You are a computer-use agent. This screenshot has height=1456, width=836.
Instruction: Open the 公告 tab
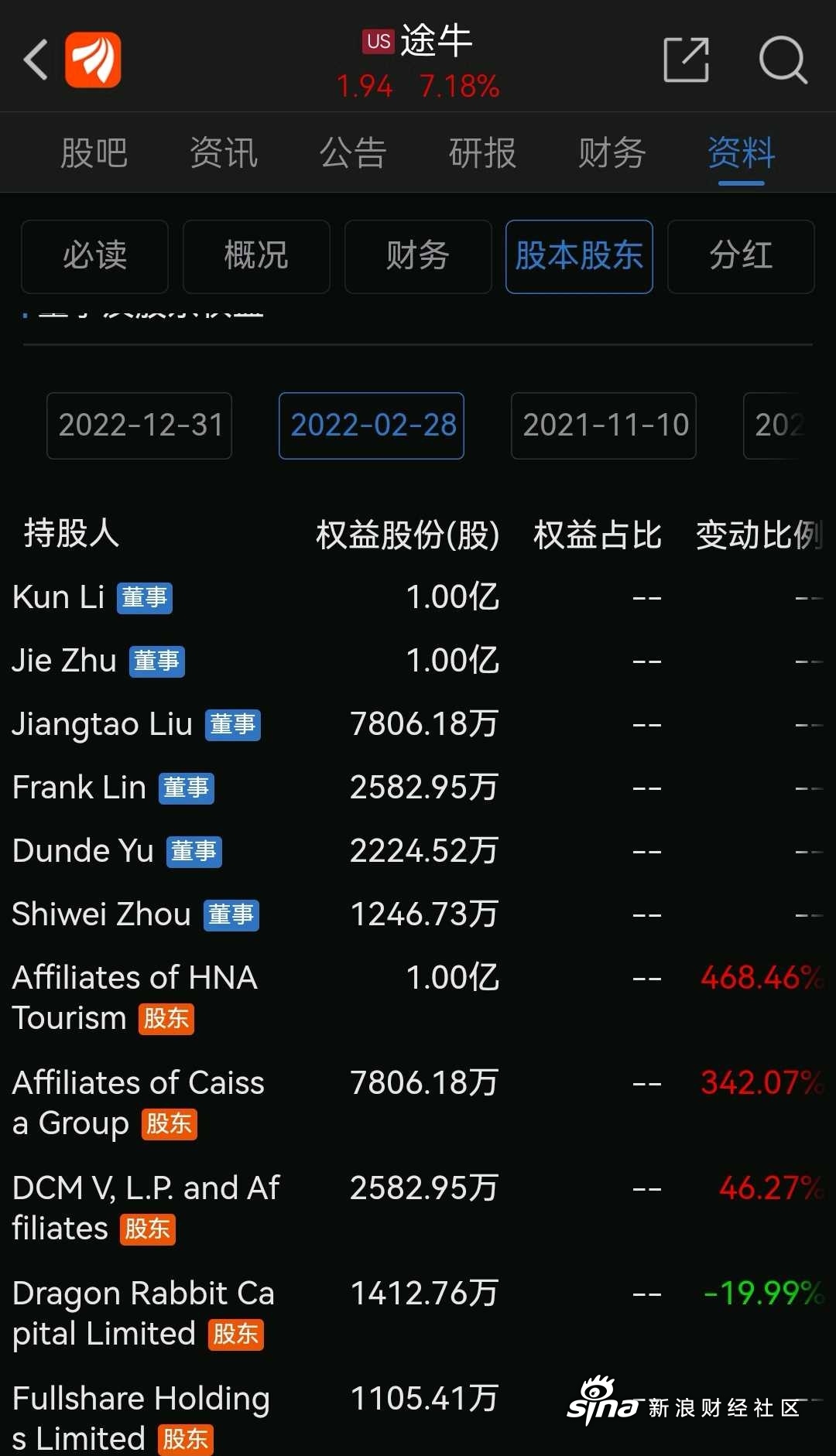pyautogui.click(x=353, y=153)
